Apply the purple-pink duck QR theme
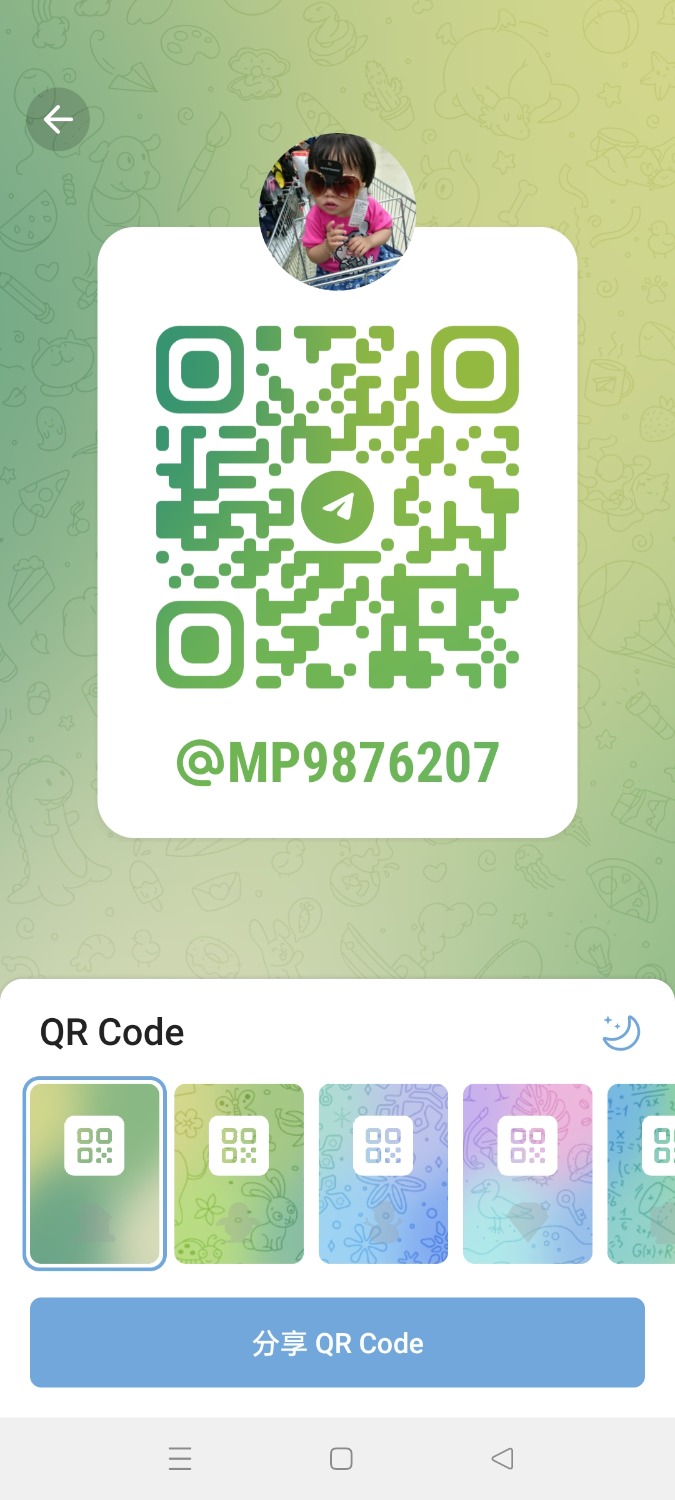The width and height of the screenshot is (675, 1500). click(x=527, y=1173)
